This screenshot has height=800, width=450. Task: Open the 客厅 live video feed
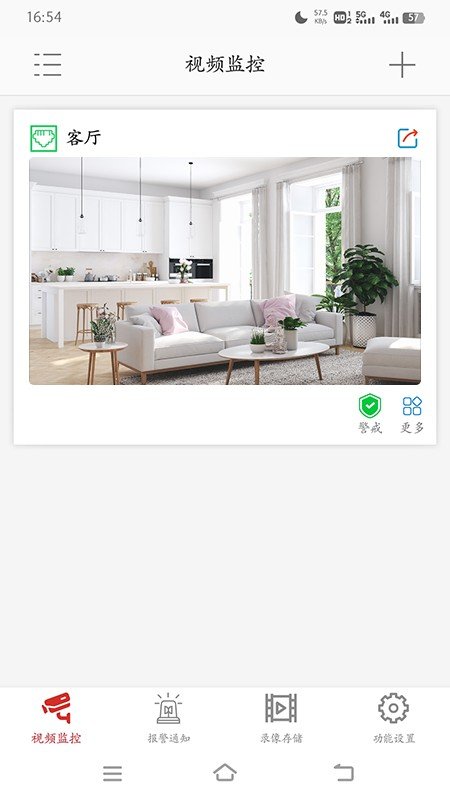coord(225,271)
